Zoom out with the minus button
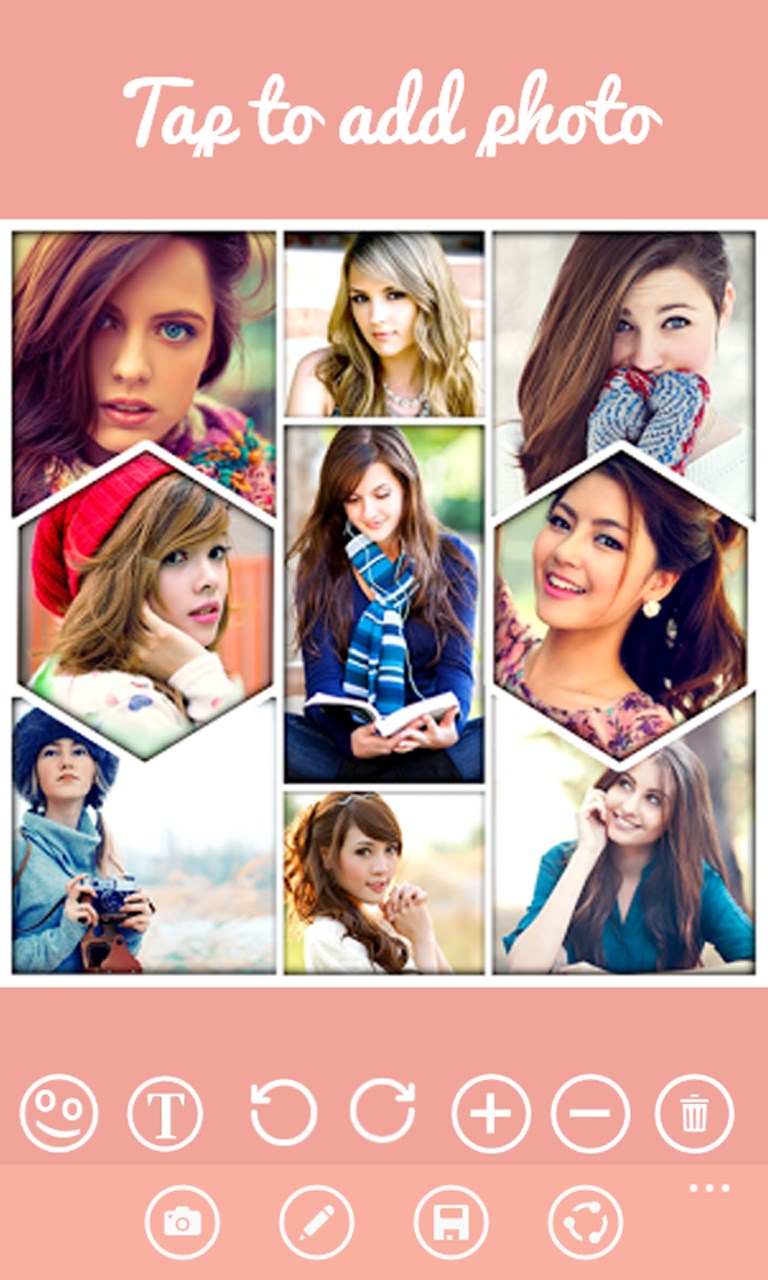Image resolution: width=768 pixels, height=1280 pixels. point(590,1113)
